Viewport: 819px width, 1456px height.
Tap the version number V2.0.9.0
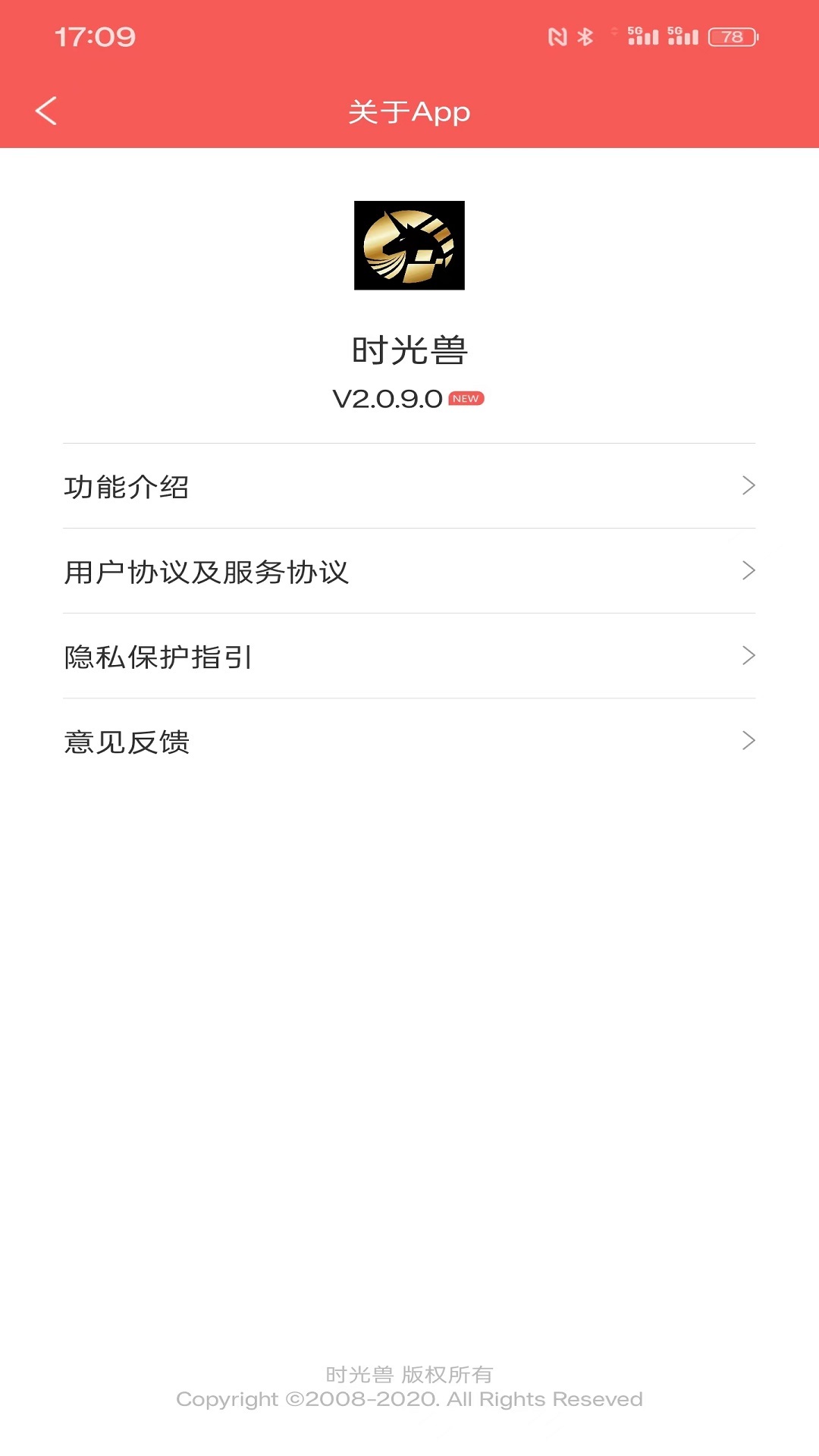(387, 397)
